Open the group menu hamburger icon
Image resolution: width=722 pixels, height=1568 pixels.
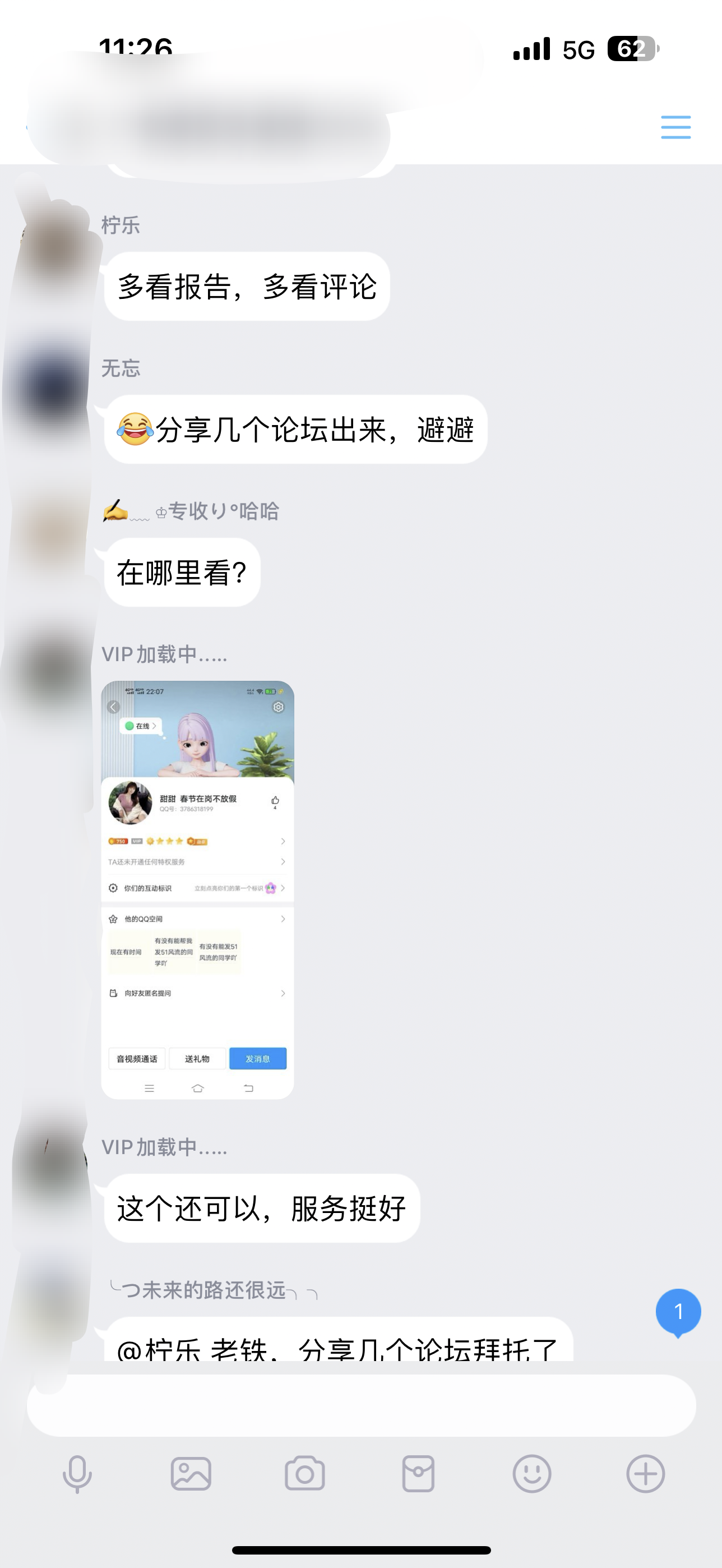click(x=675, y=127)
